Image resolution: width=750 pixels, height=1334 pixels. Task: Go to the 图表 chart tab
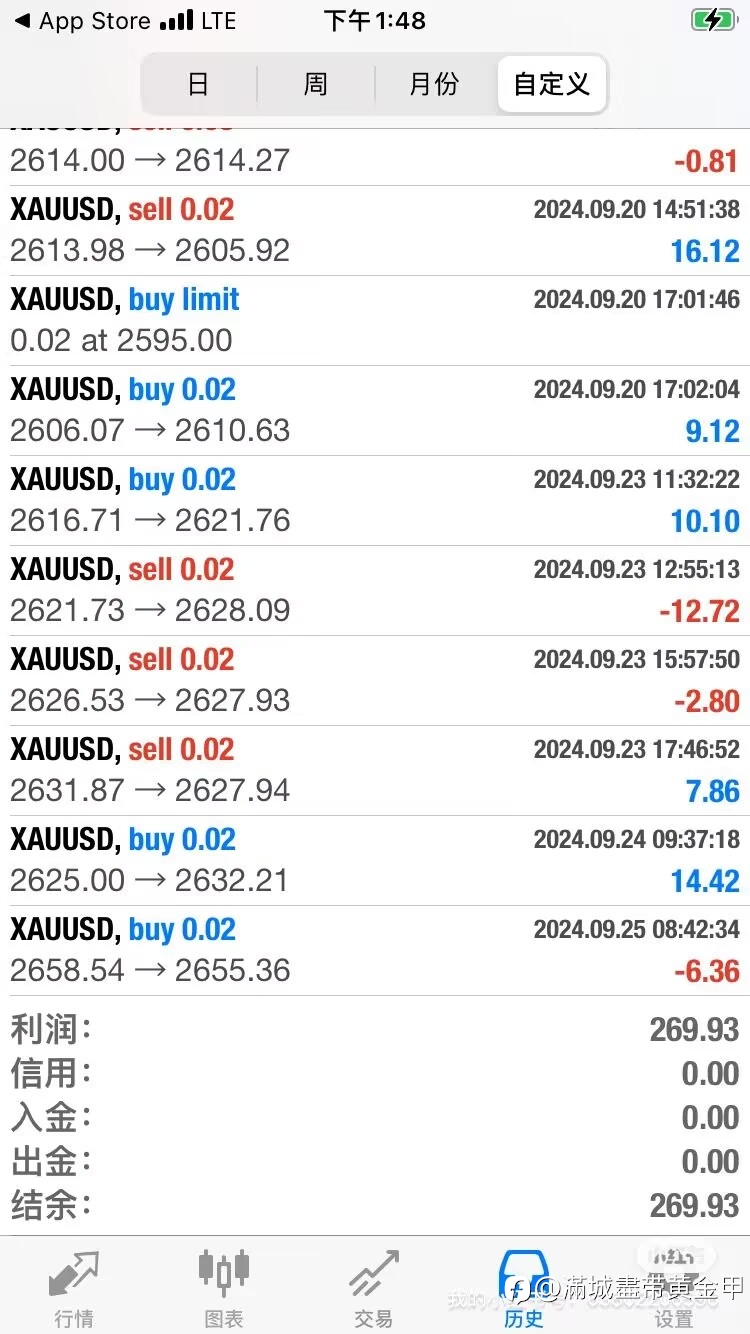224,1288
